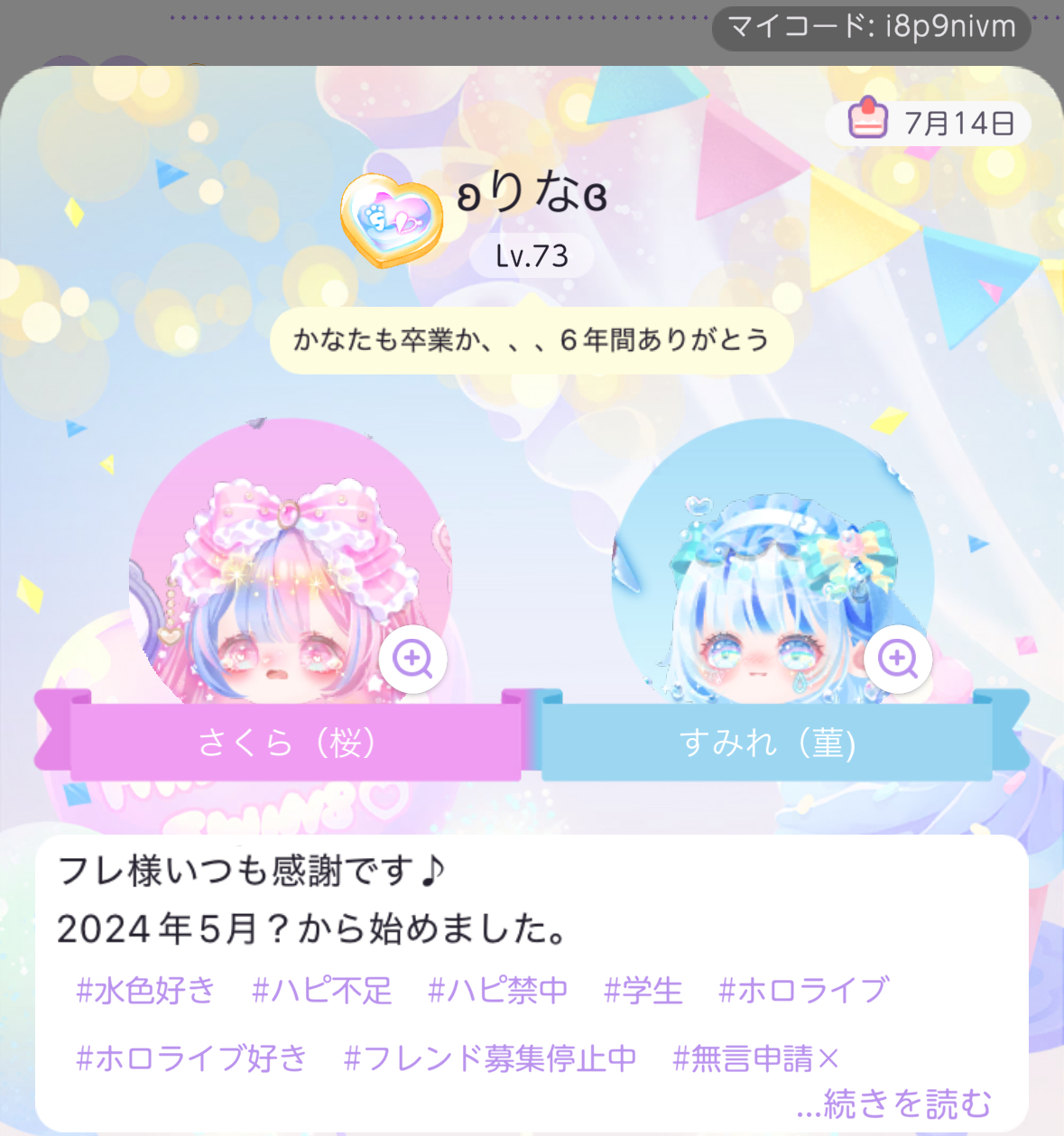Viewport: 1064px width, 1136px height.
Task: Zoom in on すみれ（菫）avatar
Action: tap(897, 660)
